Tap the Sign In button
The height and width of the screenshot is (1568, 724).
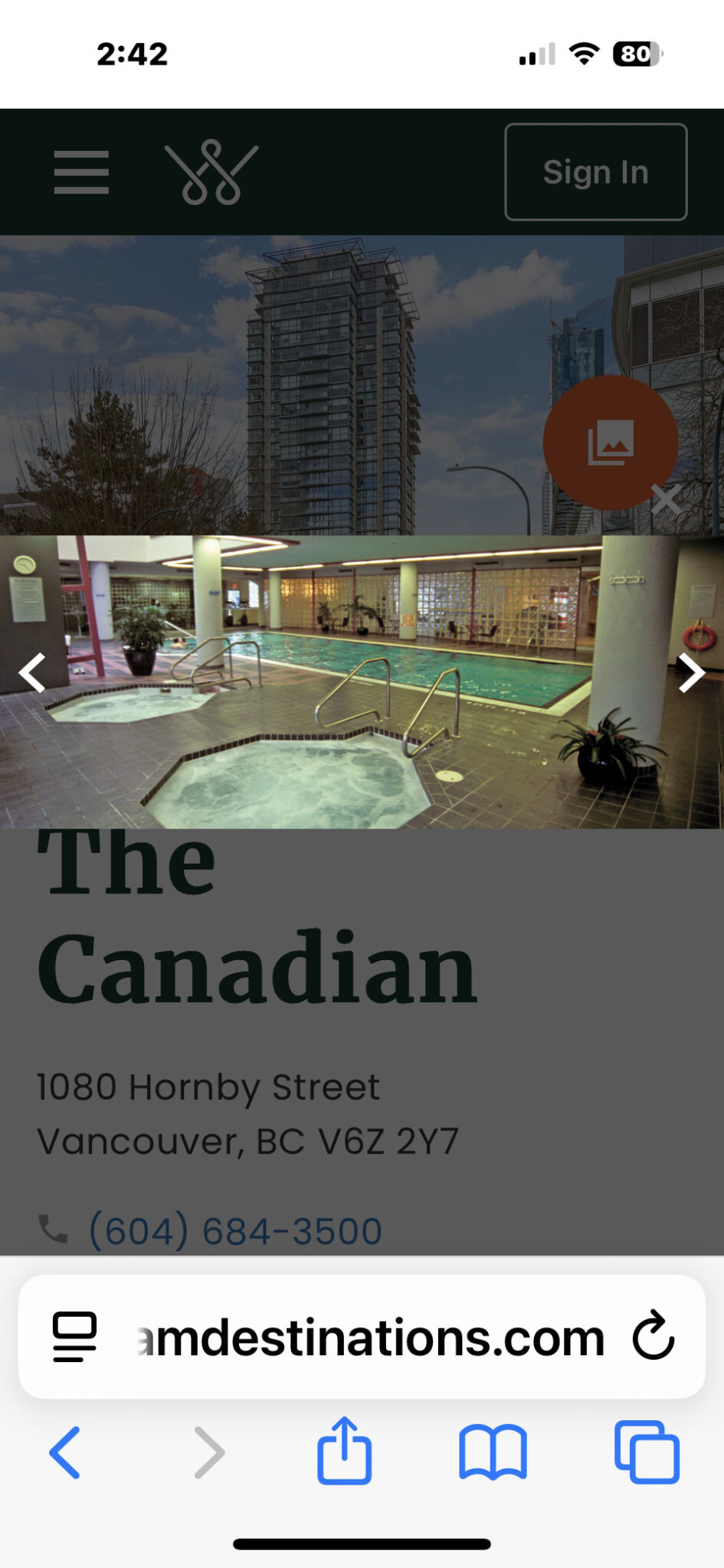tap(595, 172)
